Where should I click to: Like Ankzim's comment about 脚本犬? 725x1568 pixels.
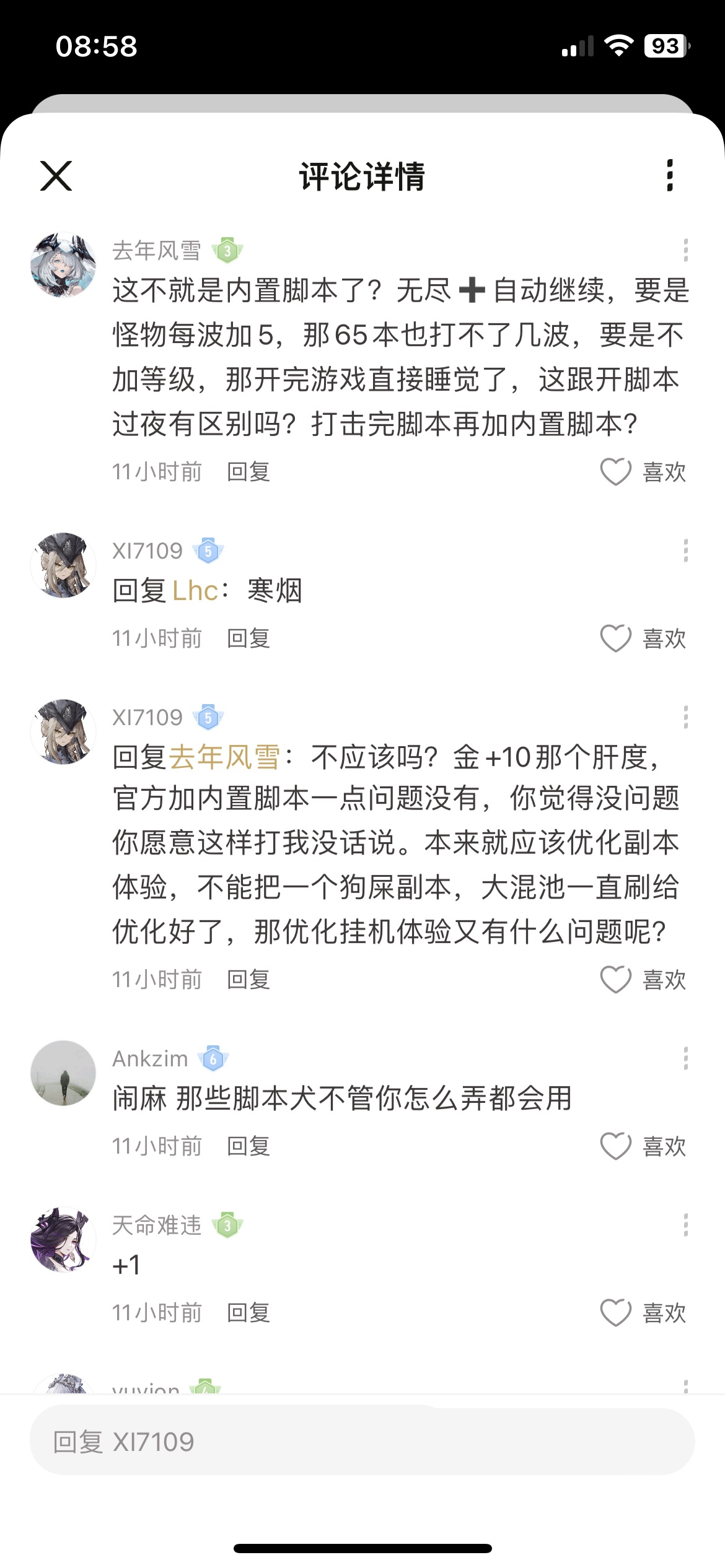click(616, 1146)
